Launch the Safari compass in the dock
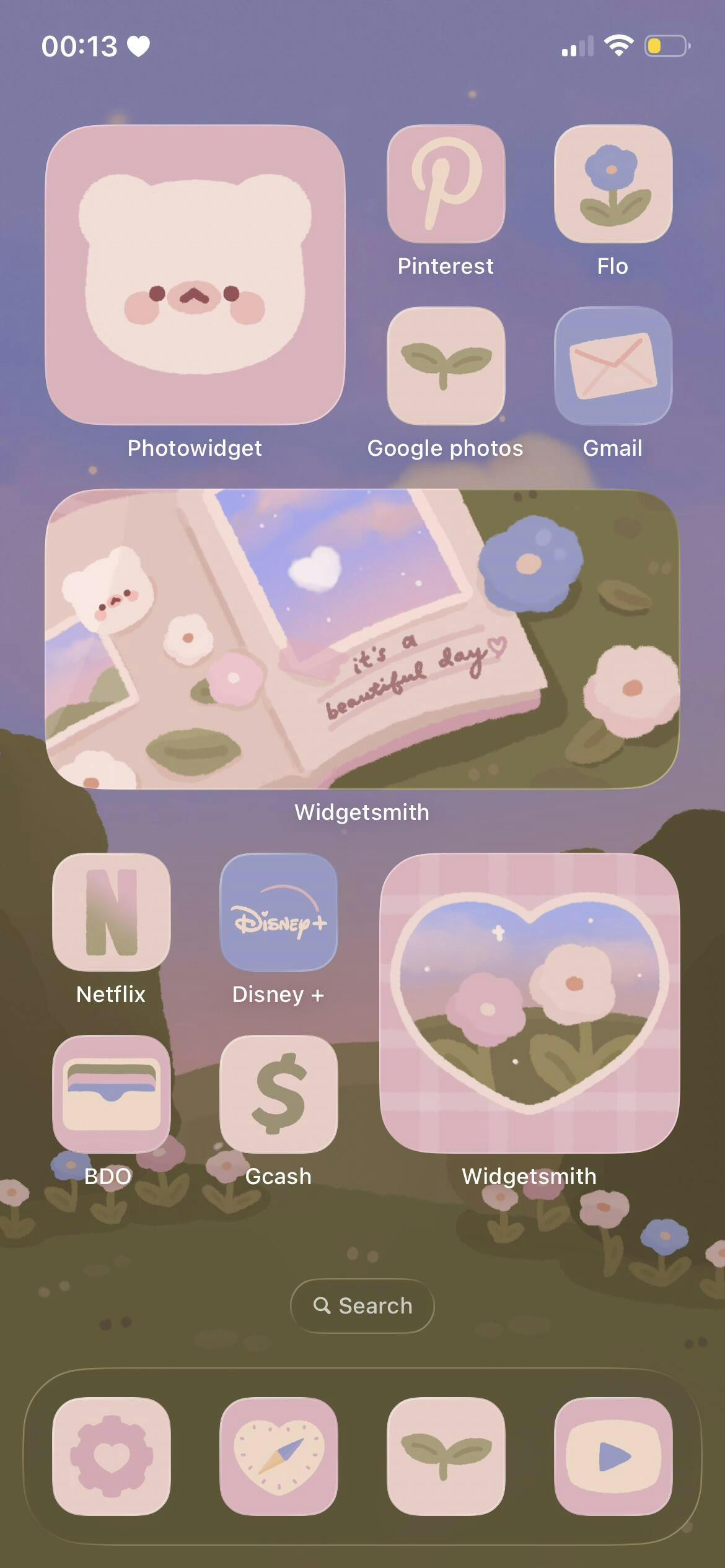The height and width of the screenshot is (1568, 725). (x=279, y=1456)
